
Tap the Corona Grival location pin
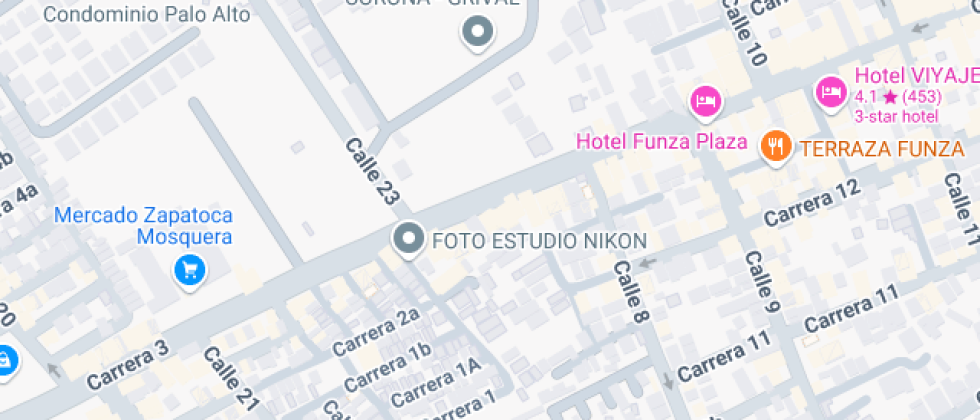pos(478,33)
